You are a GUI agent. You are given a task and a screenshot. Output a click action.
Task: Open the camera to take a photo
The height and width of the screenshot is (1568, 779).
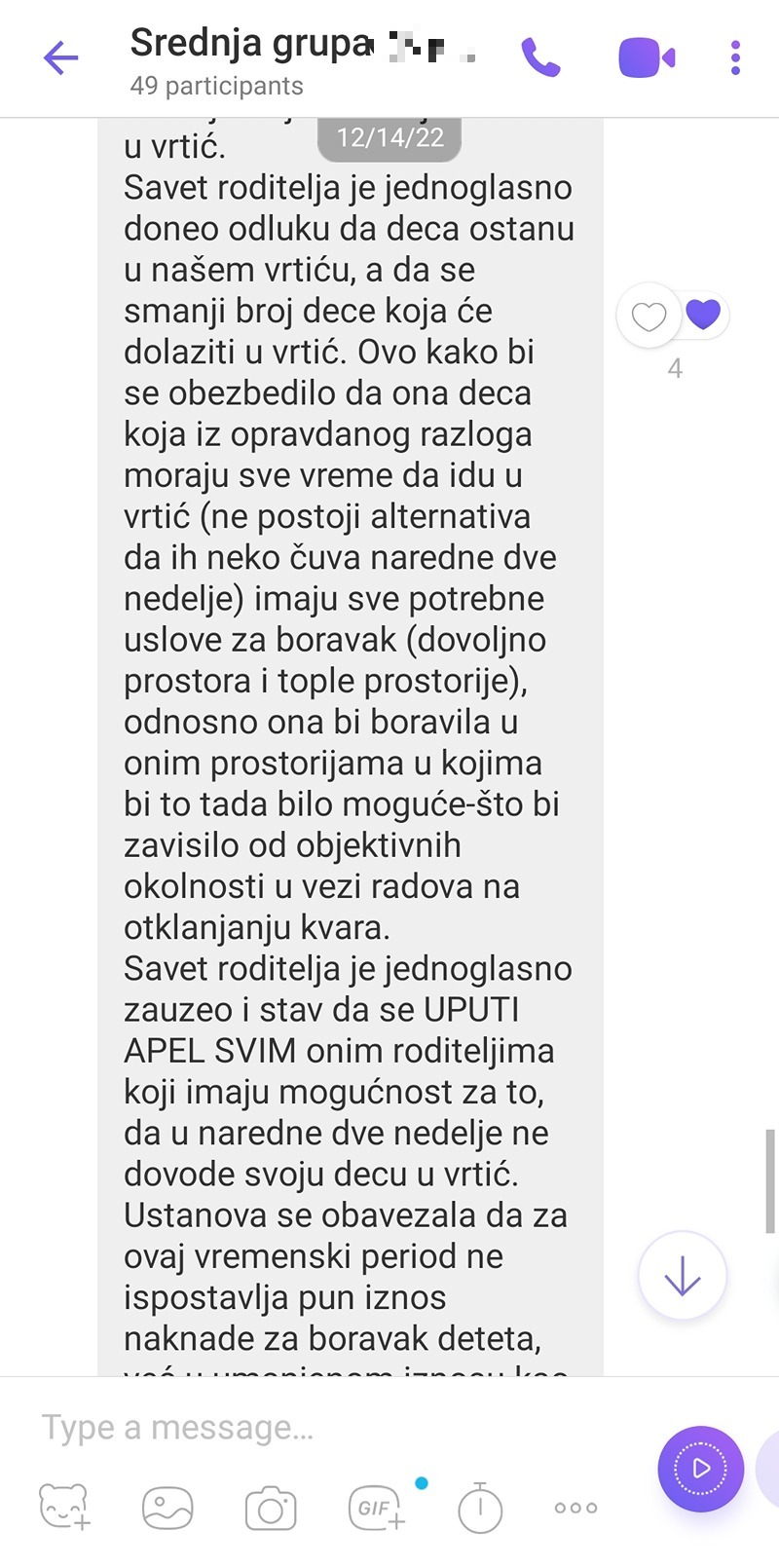(x=271, y=1509)
